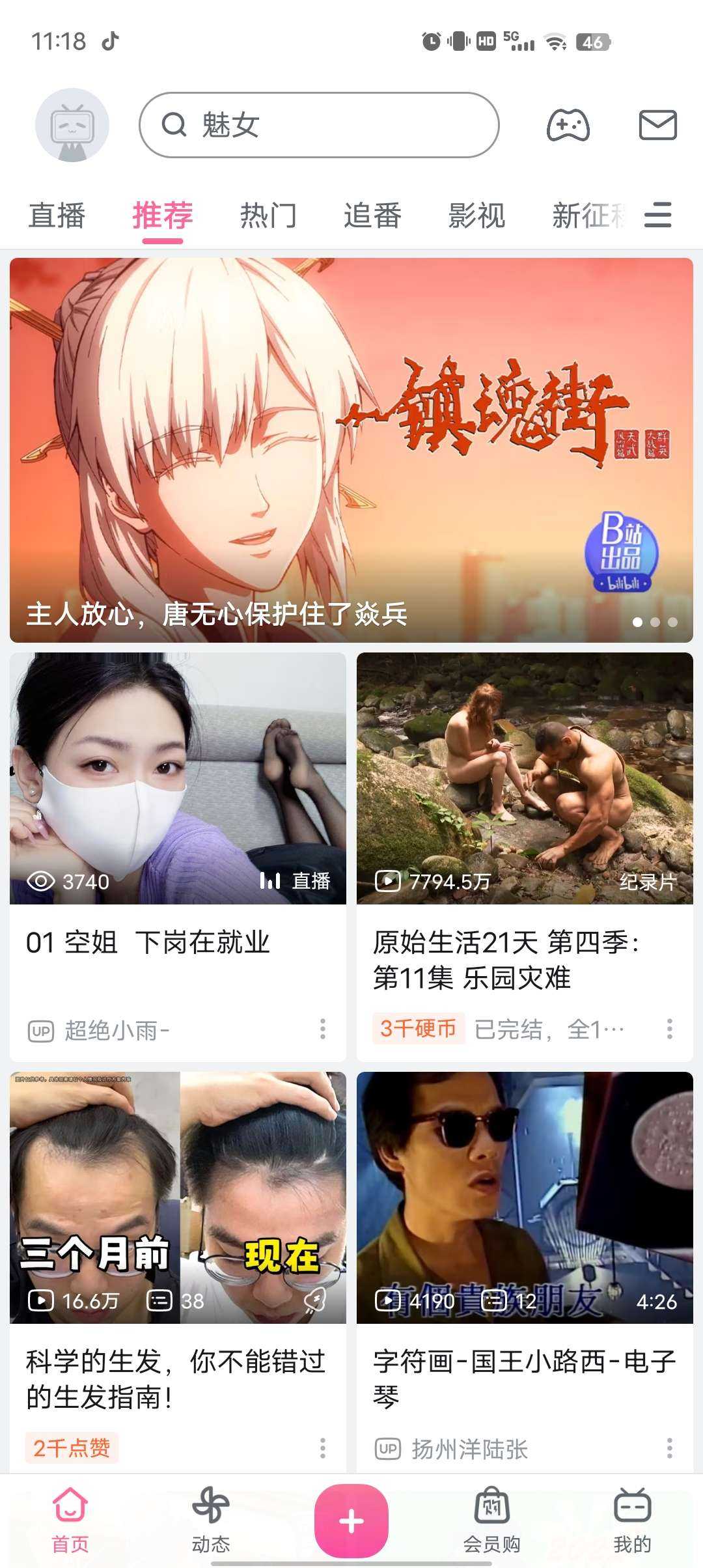Expand the channel list menu icon

[657, 215]
